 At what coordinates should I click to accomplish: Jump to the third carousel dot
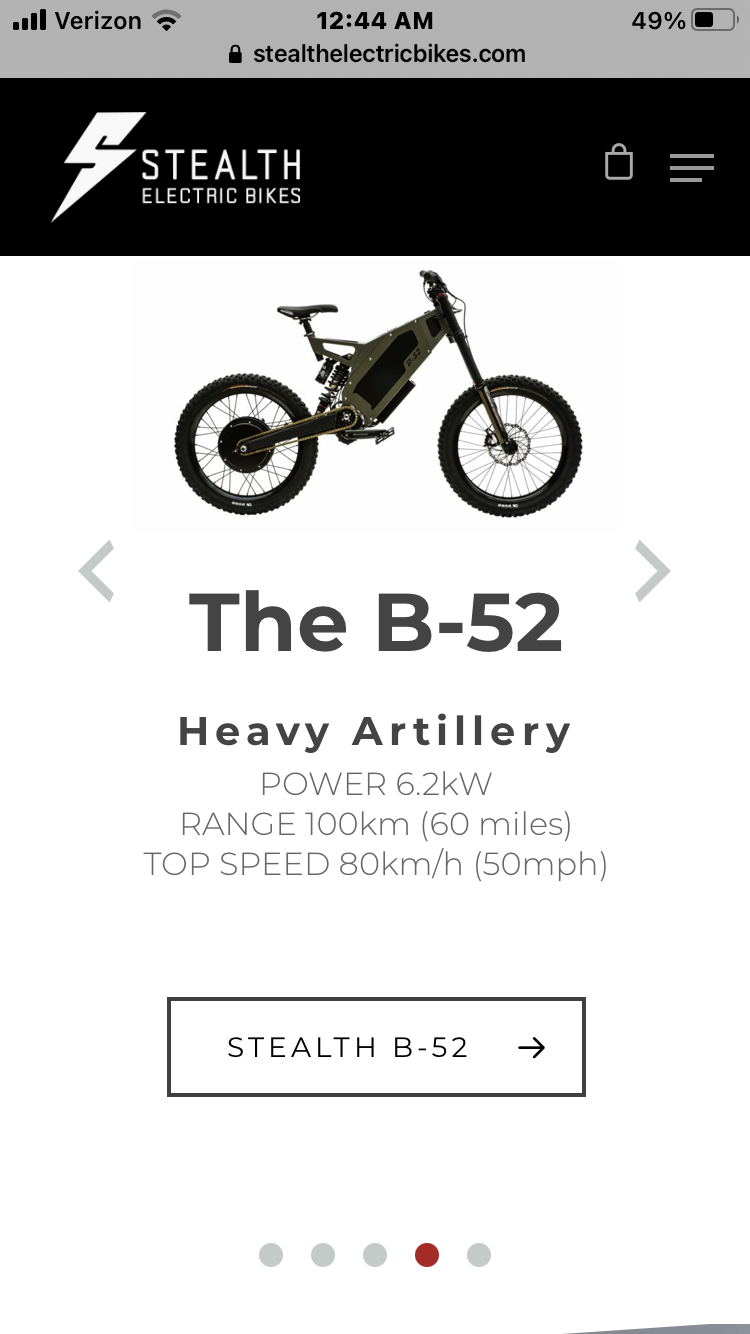(375, 1255)
